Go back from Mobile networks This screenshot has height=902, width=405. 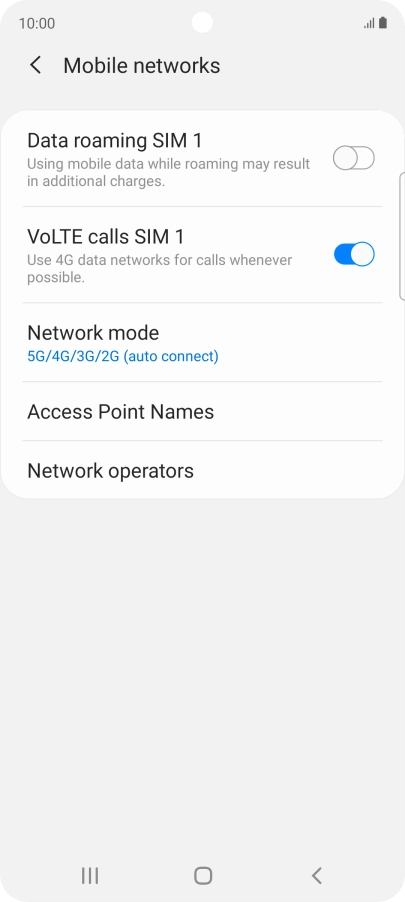[x=36, y=66]
